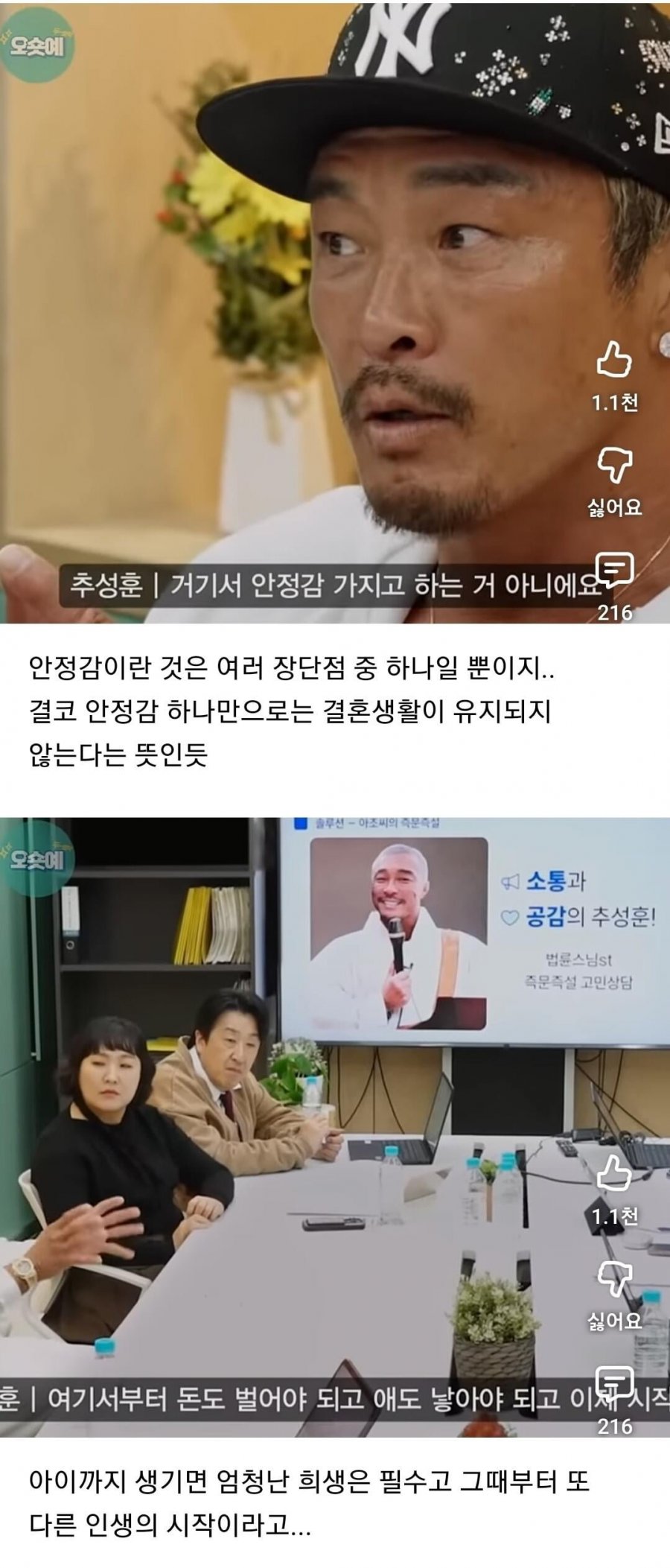Click the 1.1천 like count label
This screenshot has width=670, height=1568.
pos(612,400)
